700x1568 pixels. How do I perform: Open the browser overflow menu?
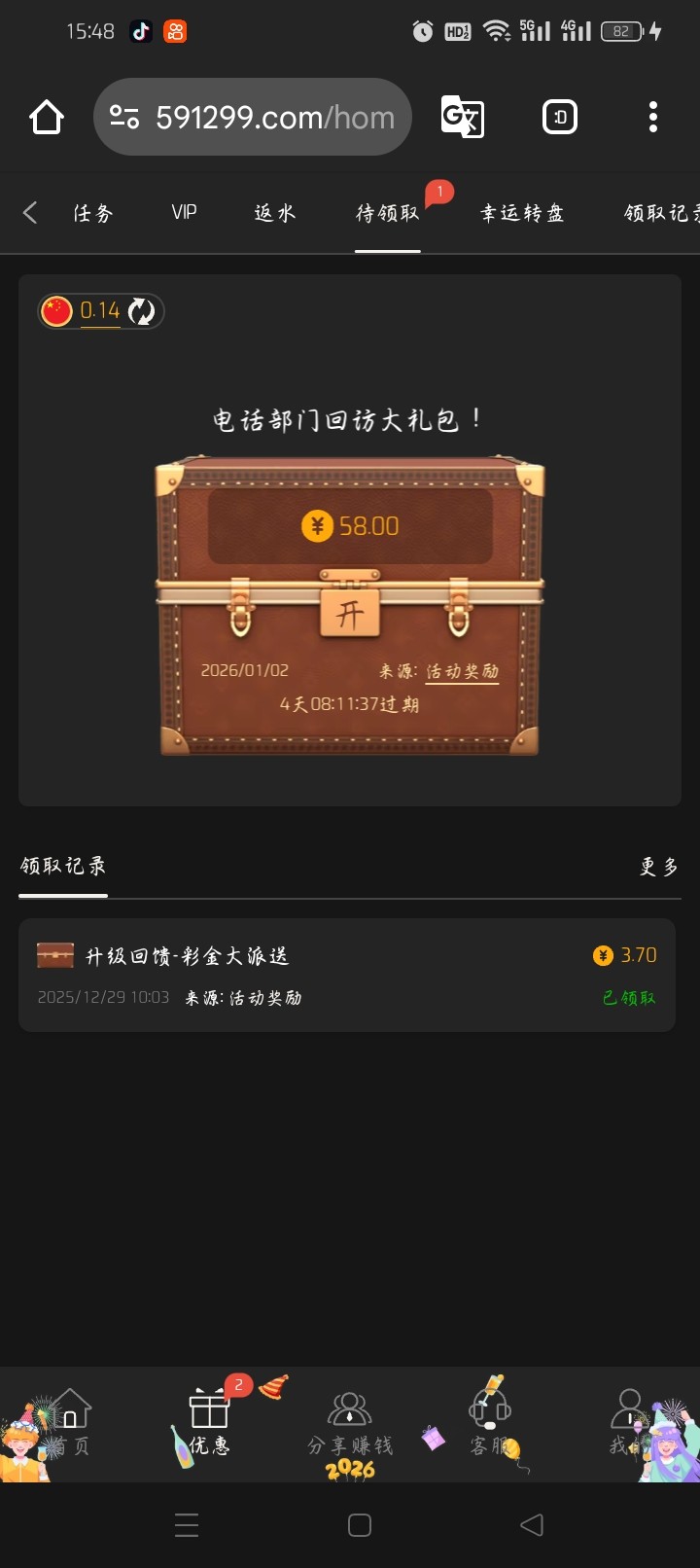click(x=652, y=118)
